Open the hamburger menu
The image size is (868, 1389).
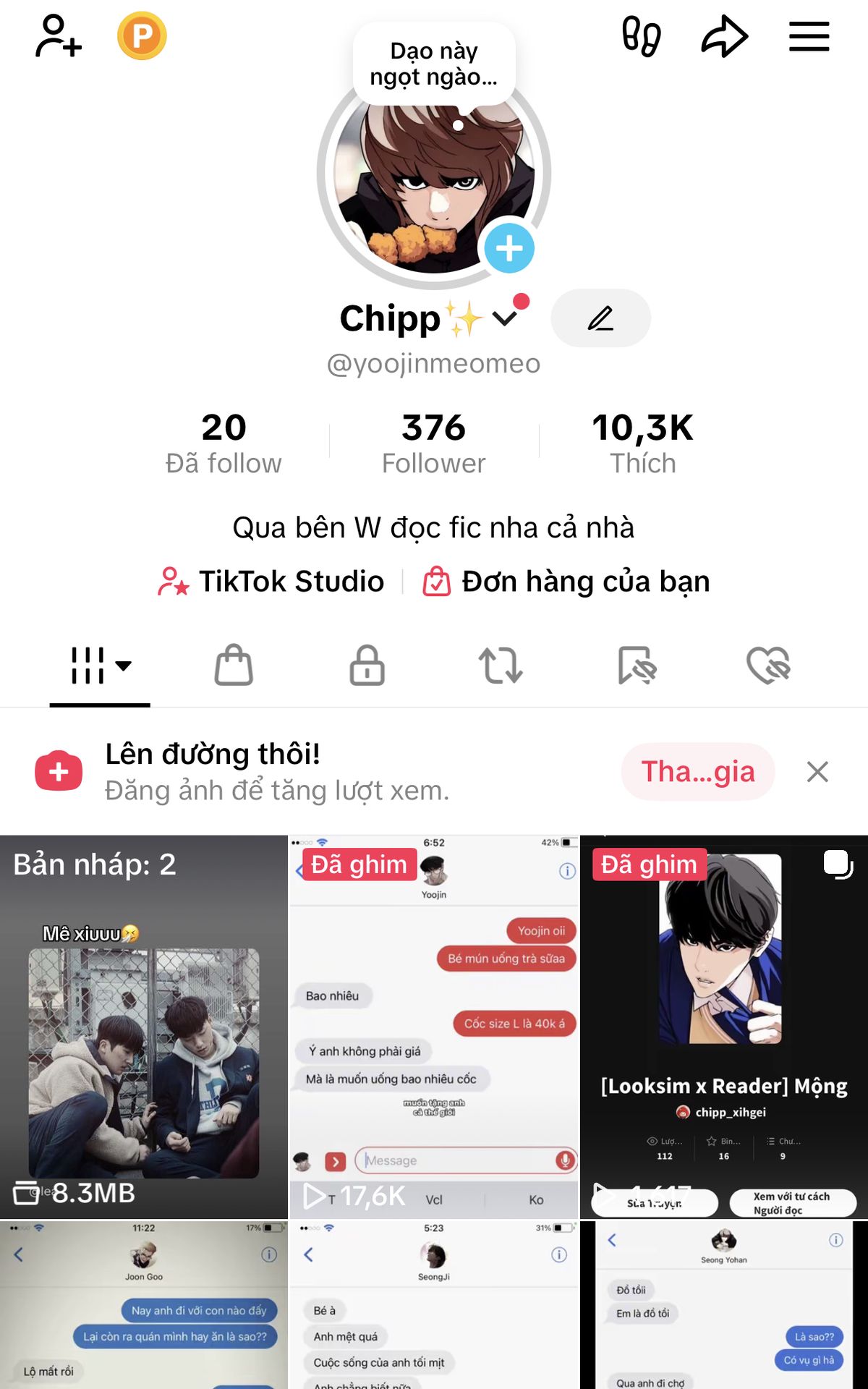click(809, 36)
